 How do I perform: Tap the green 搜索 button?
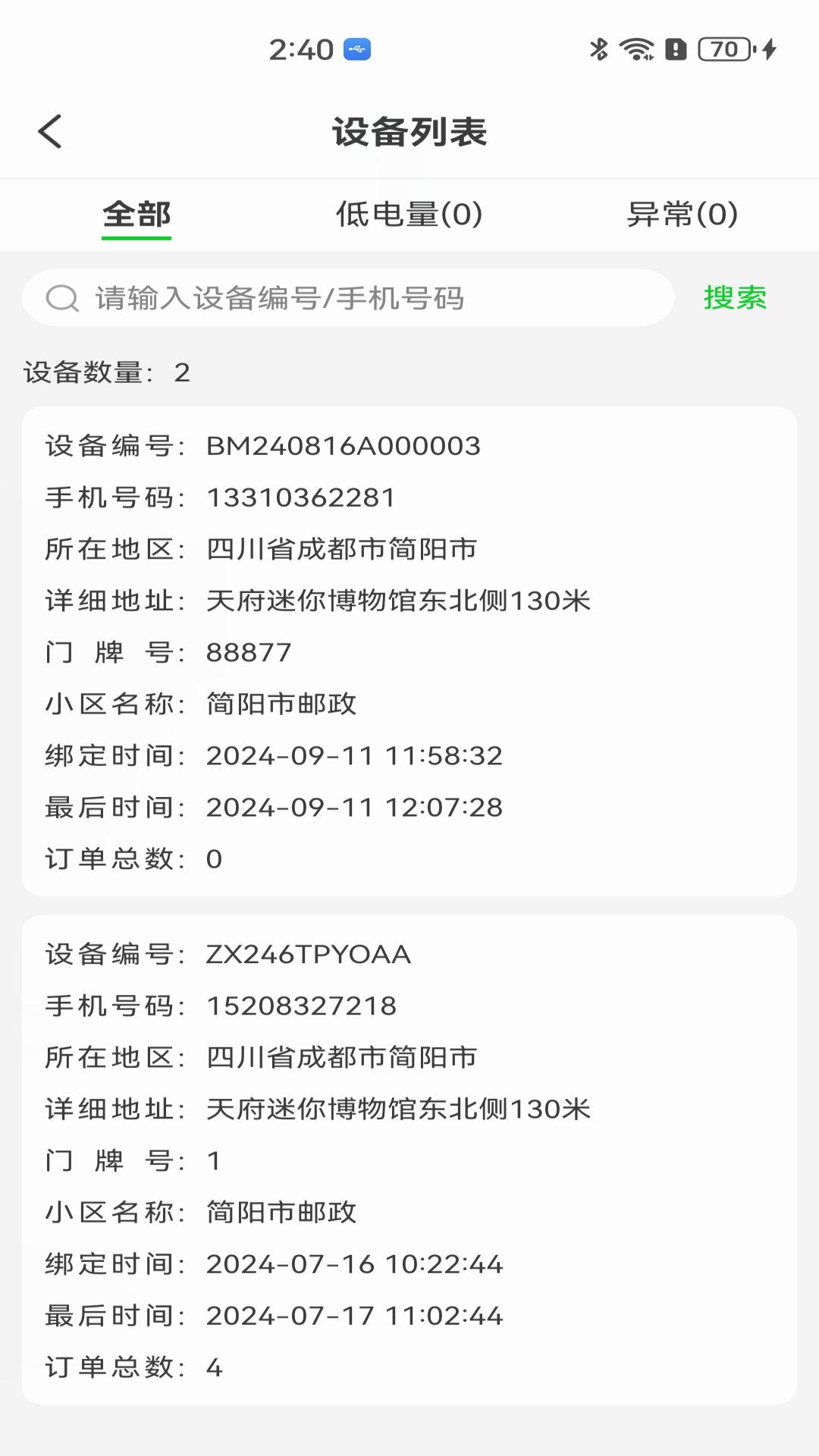click(x=735, y=298)
